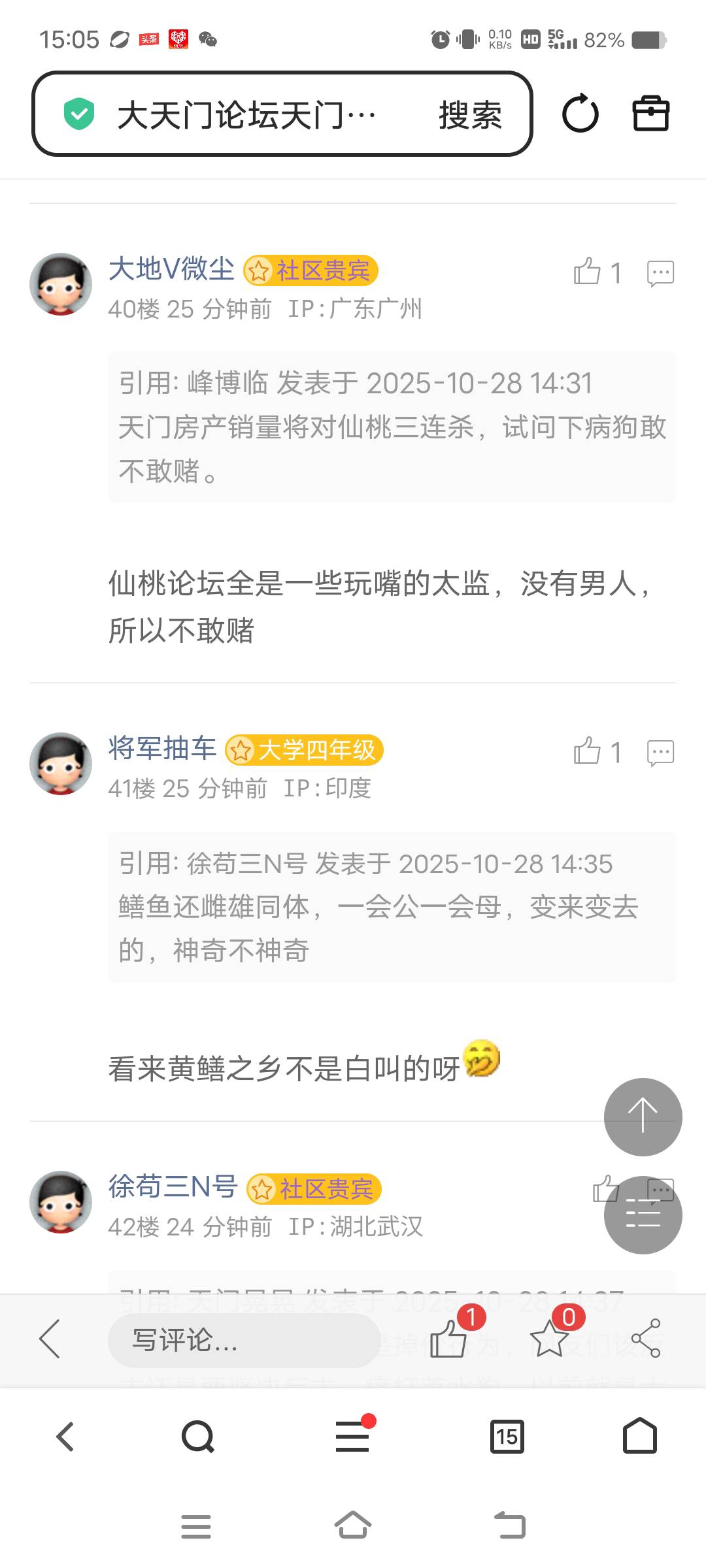This screenshot has height=1568, width=706.
Task: Reload the page with the refresh icon
Action: (580, 114)
